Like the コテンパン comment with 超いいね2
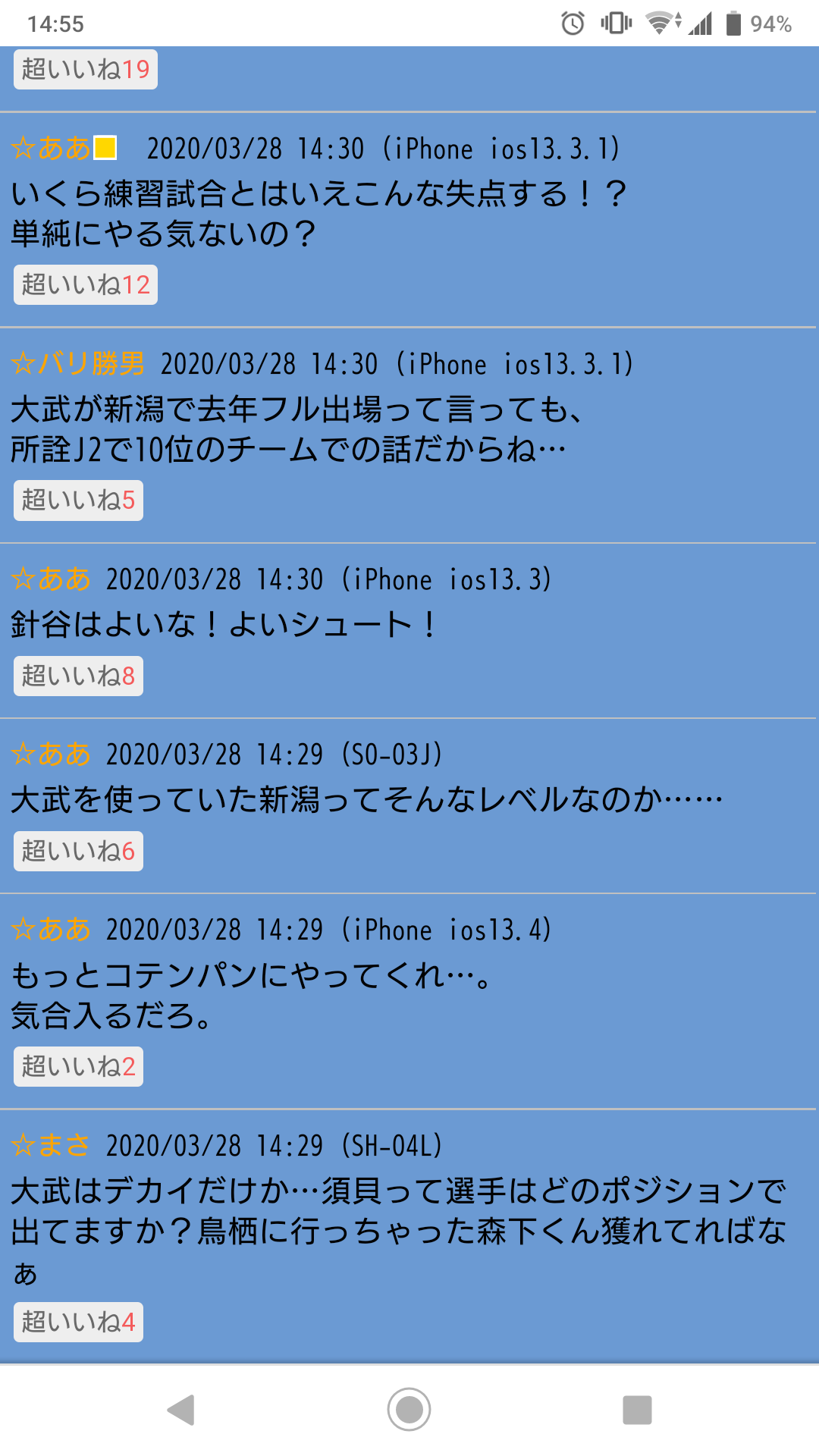 point(78,1066)
